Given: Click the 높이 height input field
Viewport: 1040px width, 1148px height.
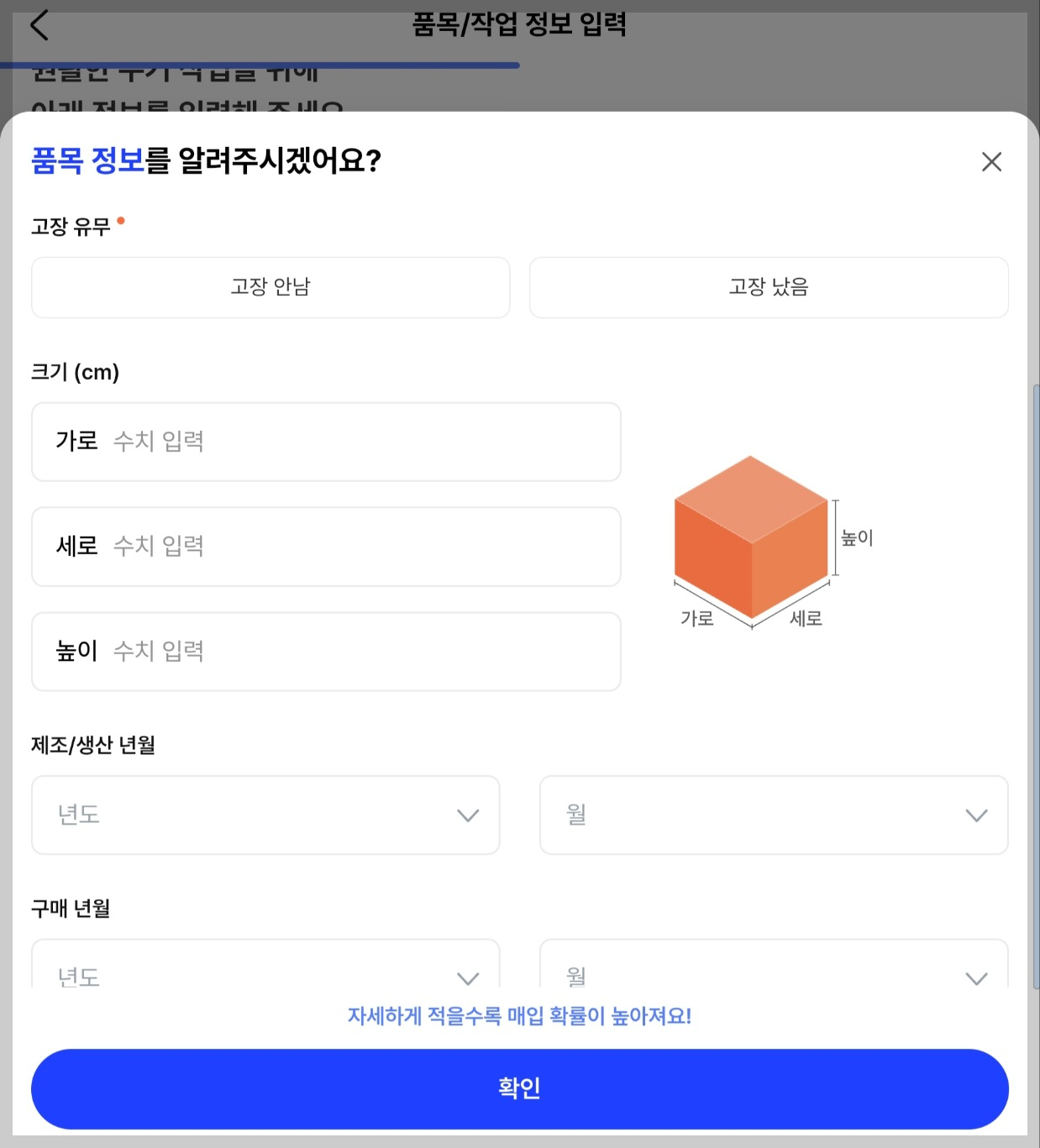Looking at the screenshot, I should [326, 652].
